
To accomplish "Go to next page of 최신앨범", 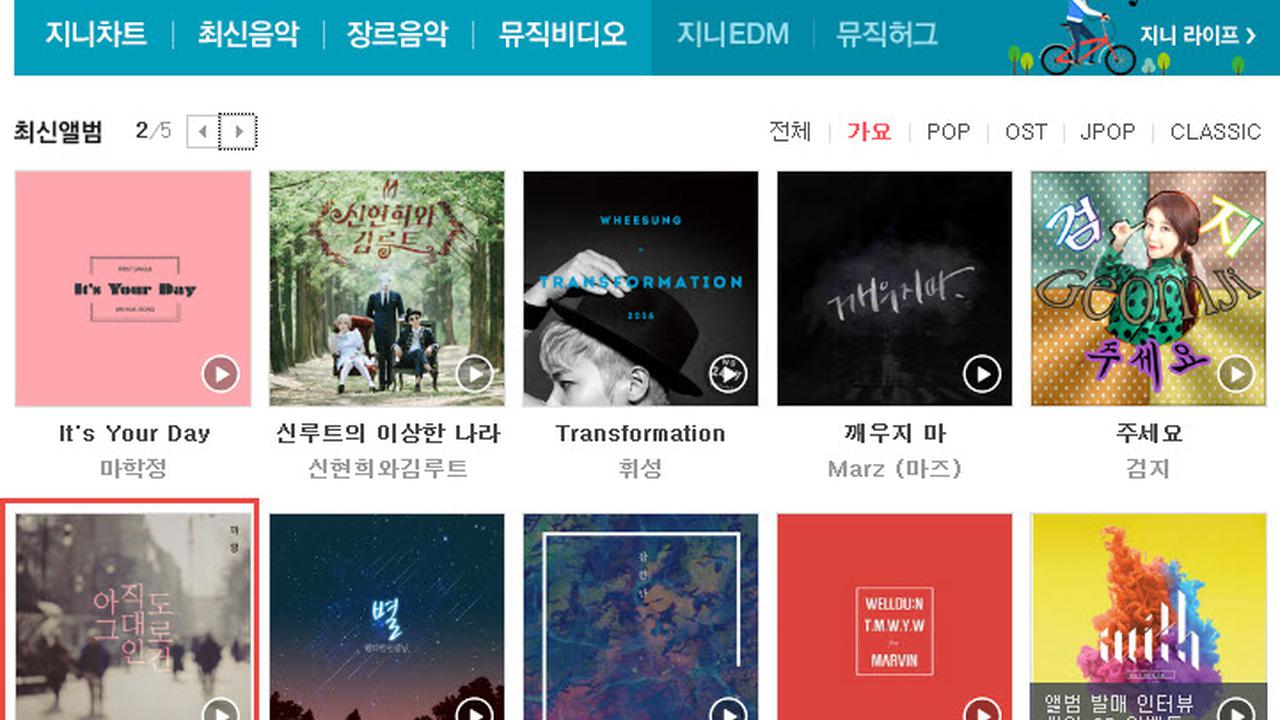I will [238, 131].
